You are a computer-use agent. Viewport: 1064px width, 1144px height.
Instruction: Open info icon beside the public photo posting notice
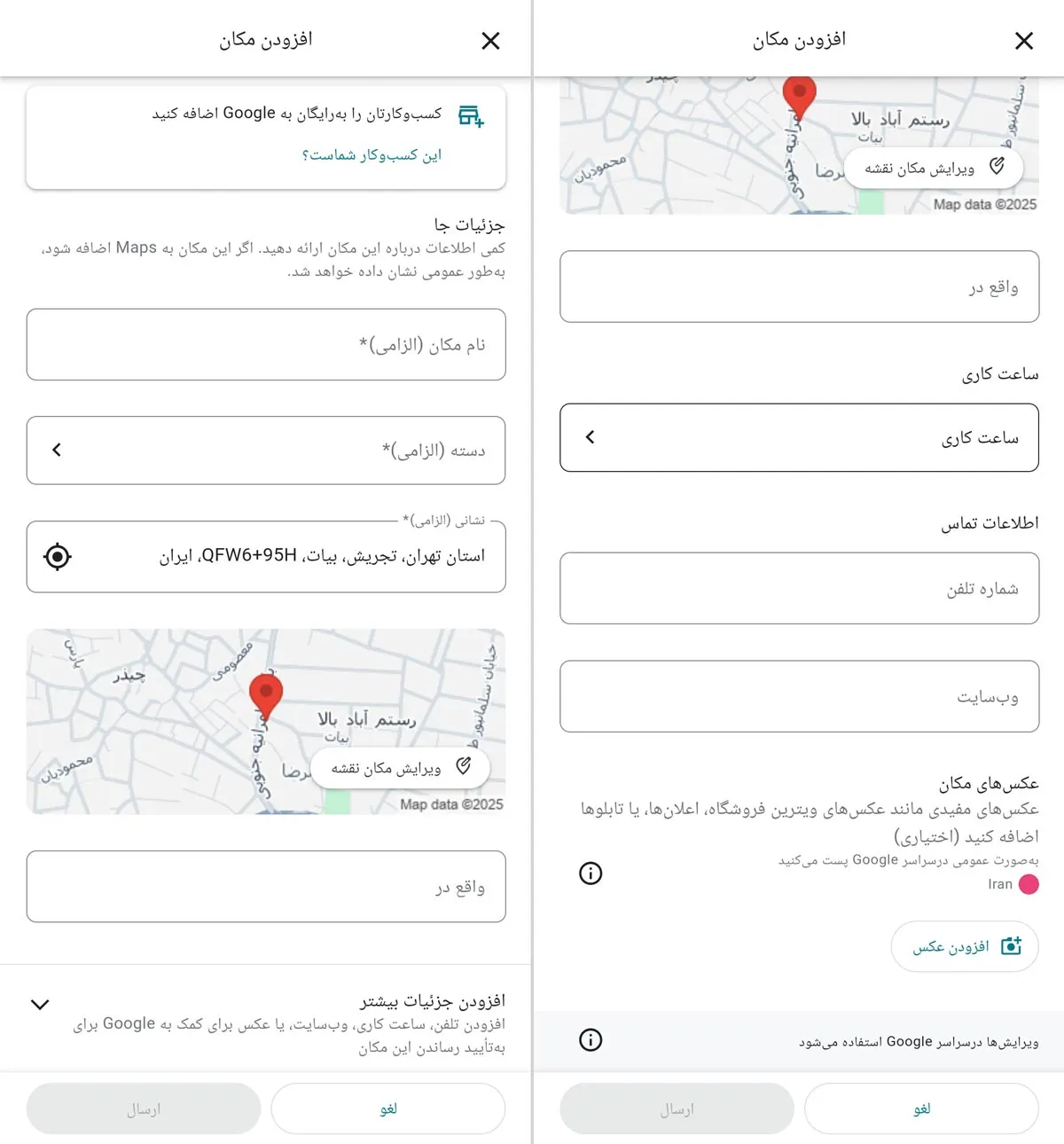point(591,874)
